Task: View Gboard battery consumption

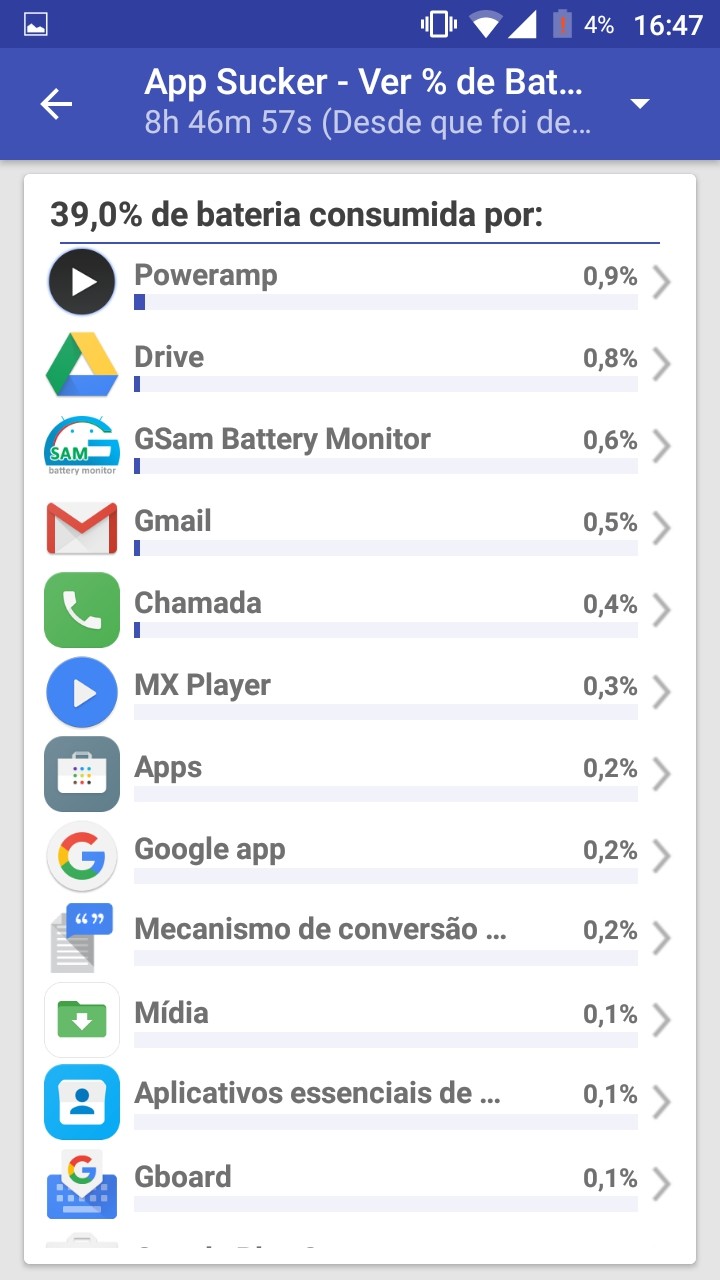Action: coord(360,1184)
